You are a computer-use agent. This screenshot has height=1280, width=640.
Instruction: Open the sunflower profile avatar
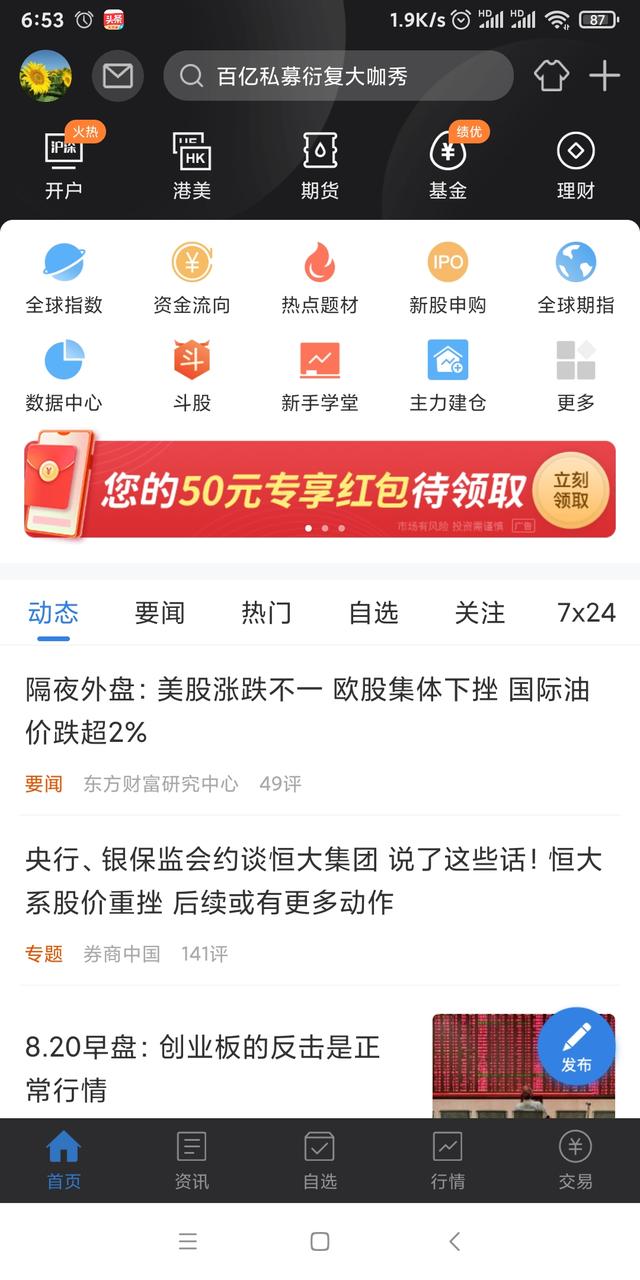point(46,76)
